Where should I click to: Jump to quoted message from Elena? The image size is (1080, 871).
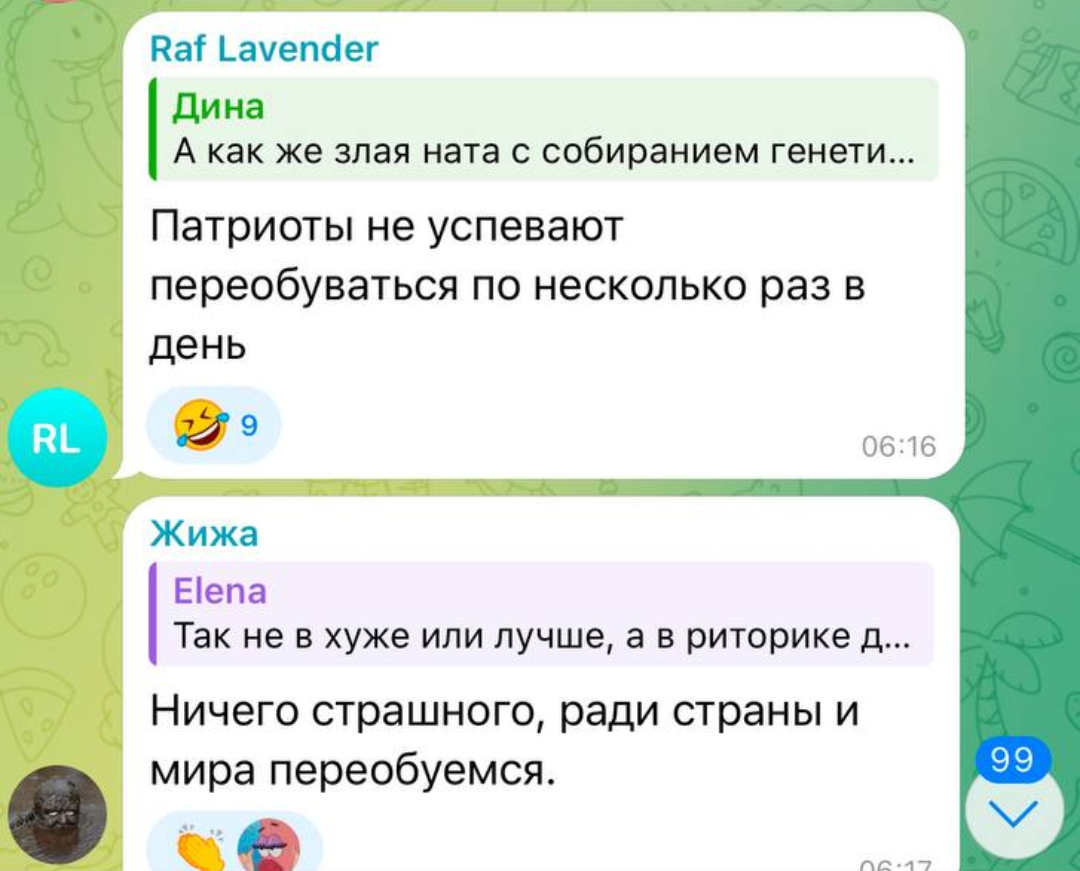click(541, 614)
